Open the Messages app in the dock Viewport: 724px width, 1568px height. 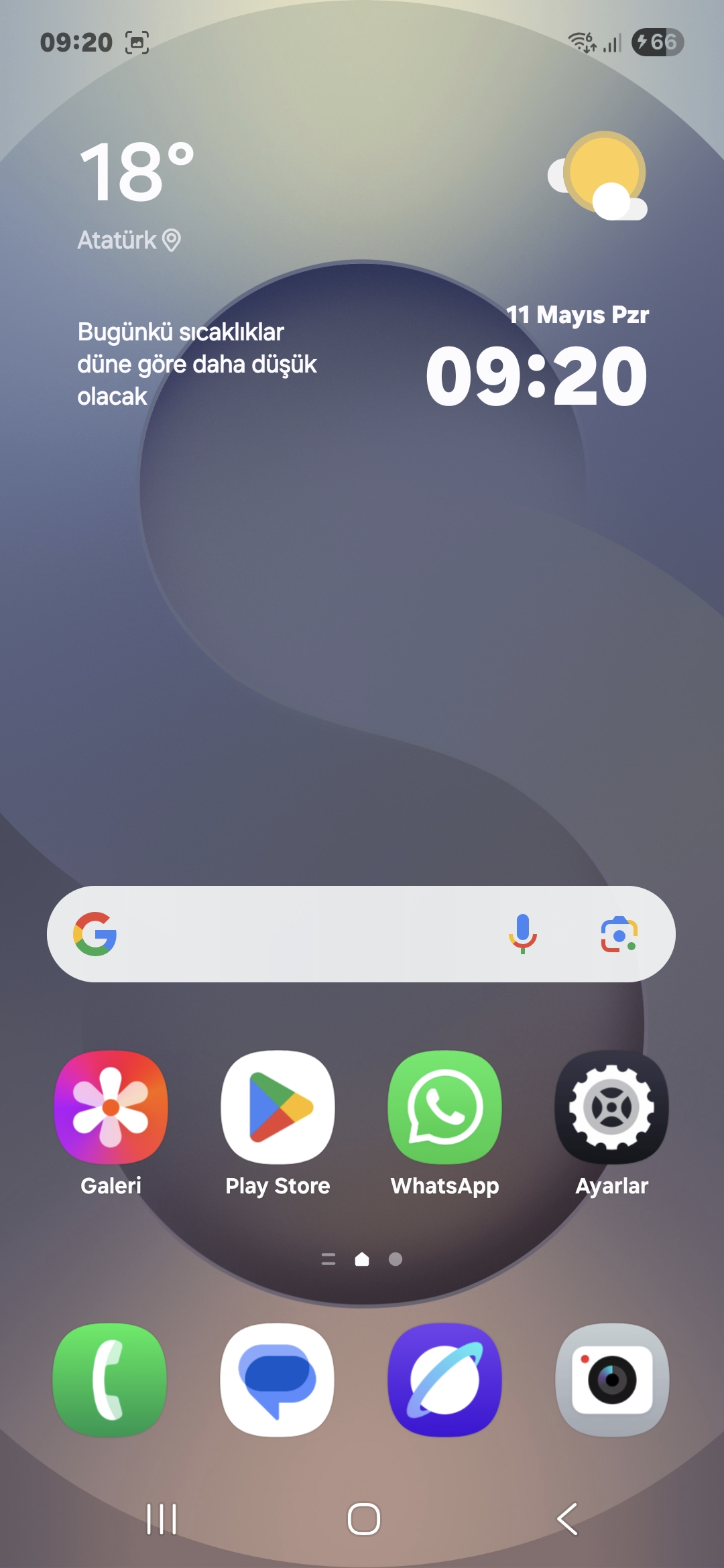278,1380
